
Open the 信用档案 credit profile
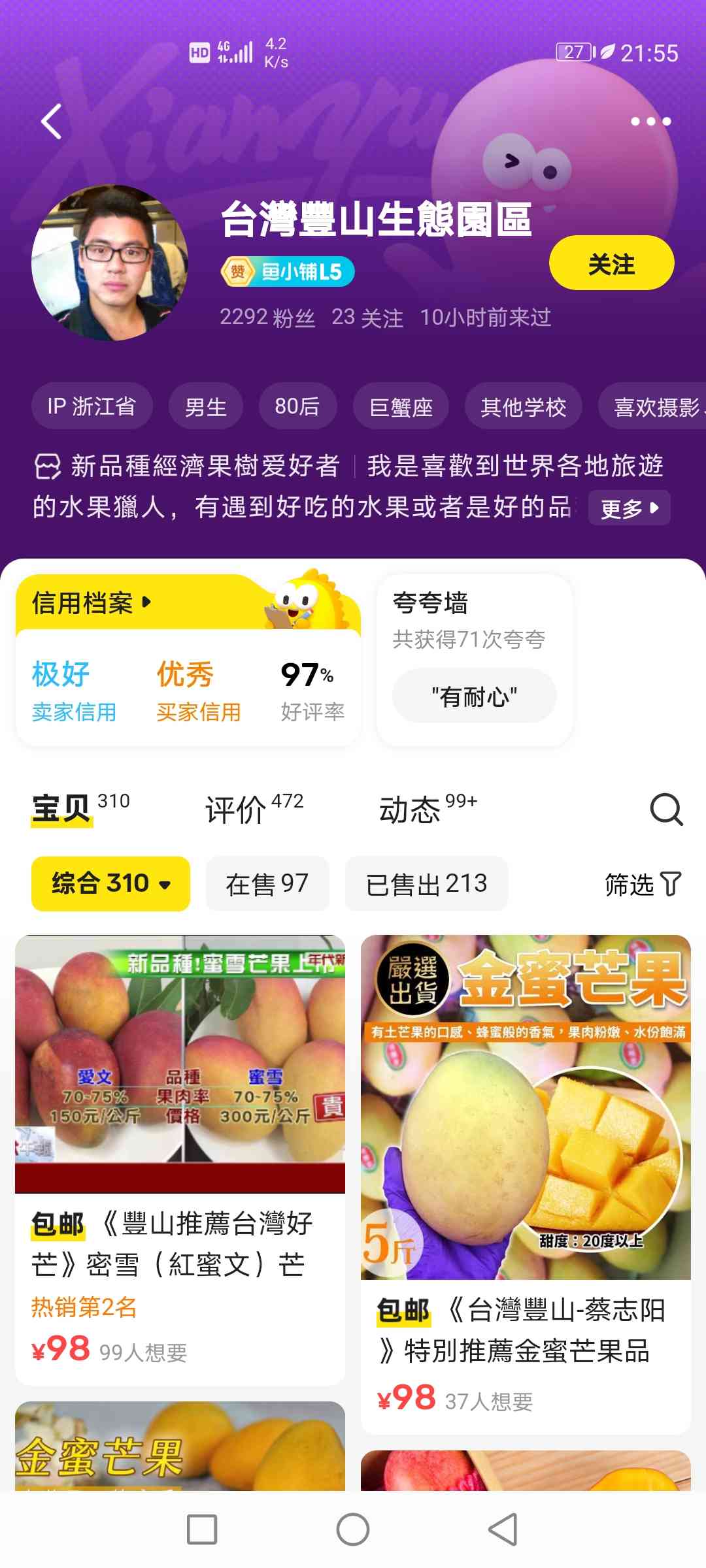click(x=92, y=602)
